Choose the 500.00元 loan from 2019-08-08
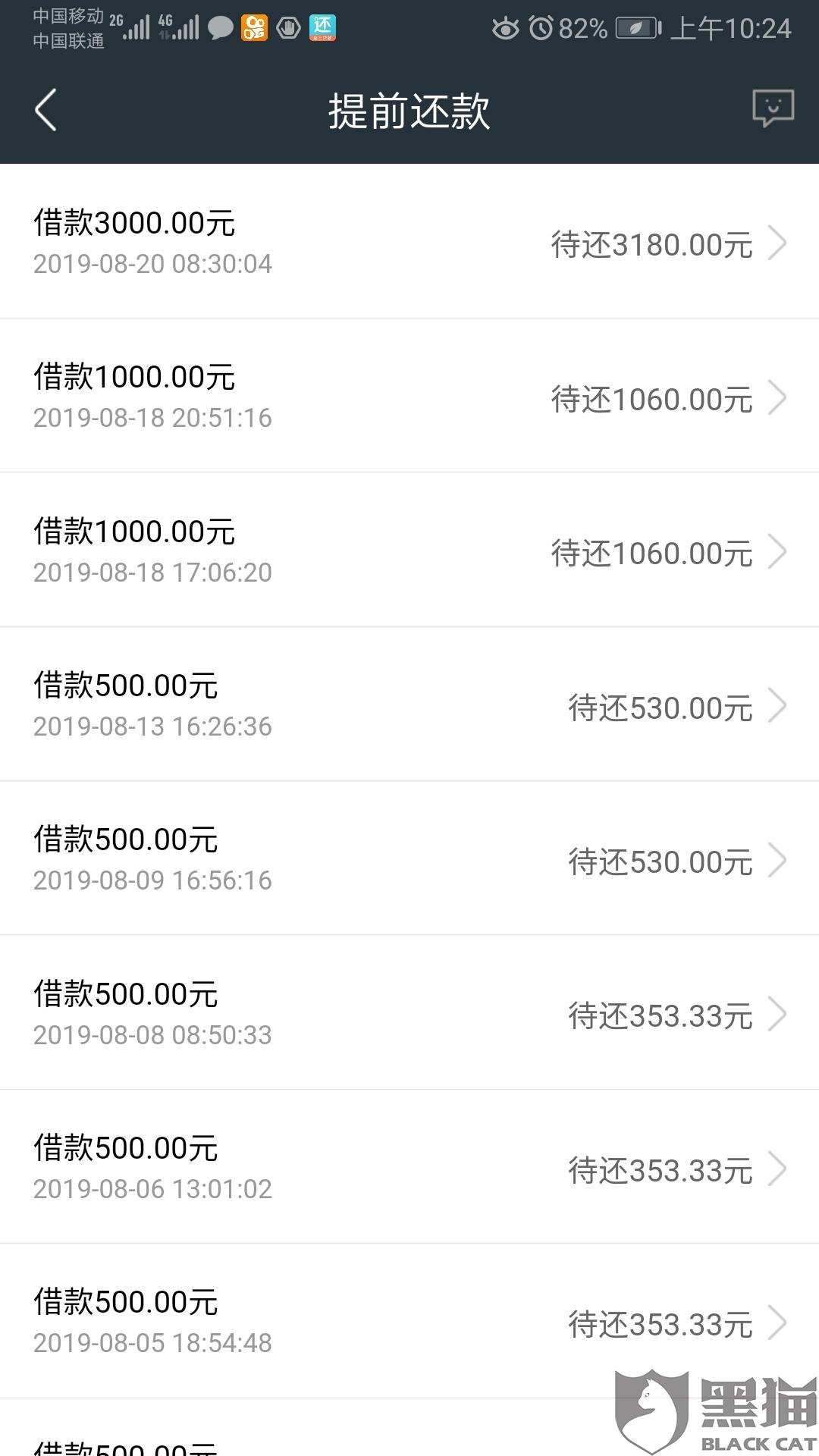 (x=409, y=1013)
